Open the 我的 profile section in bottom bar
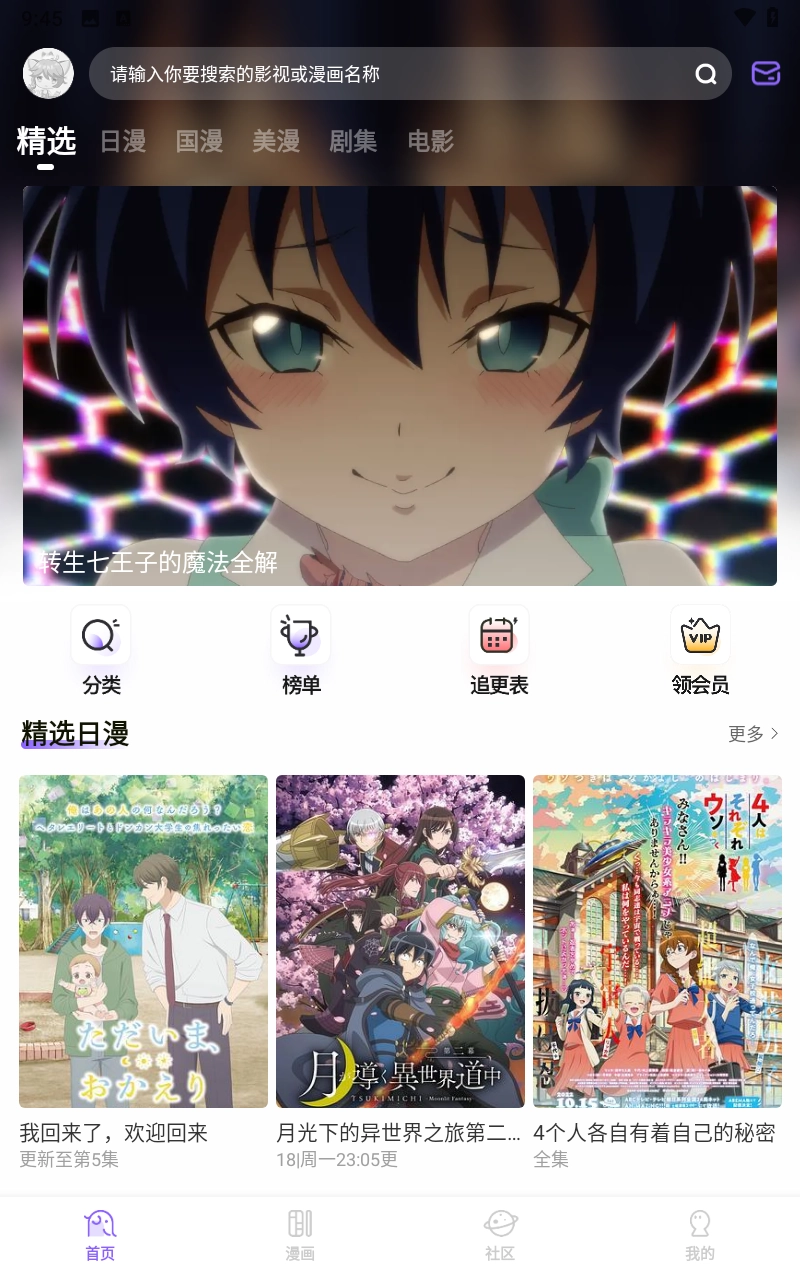This screenshot has width=800, height=1280. pyautogui.click(x=699, y=1233)
